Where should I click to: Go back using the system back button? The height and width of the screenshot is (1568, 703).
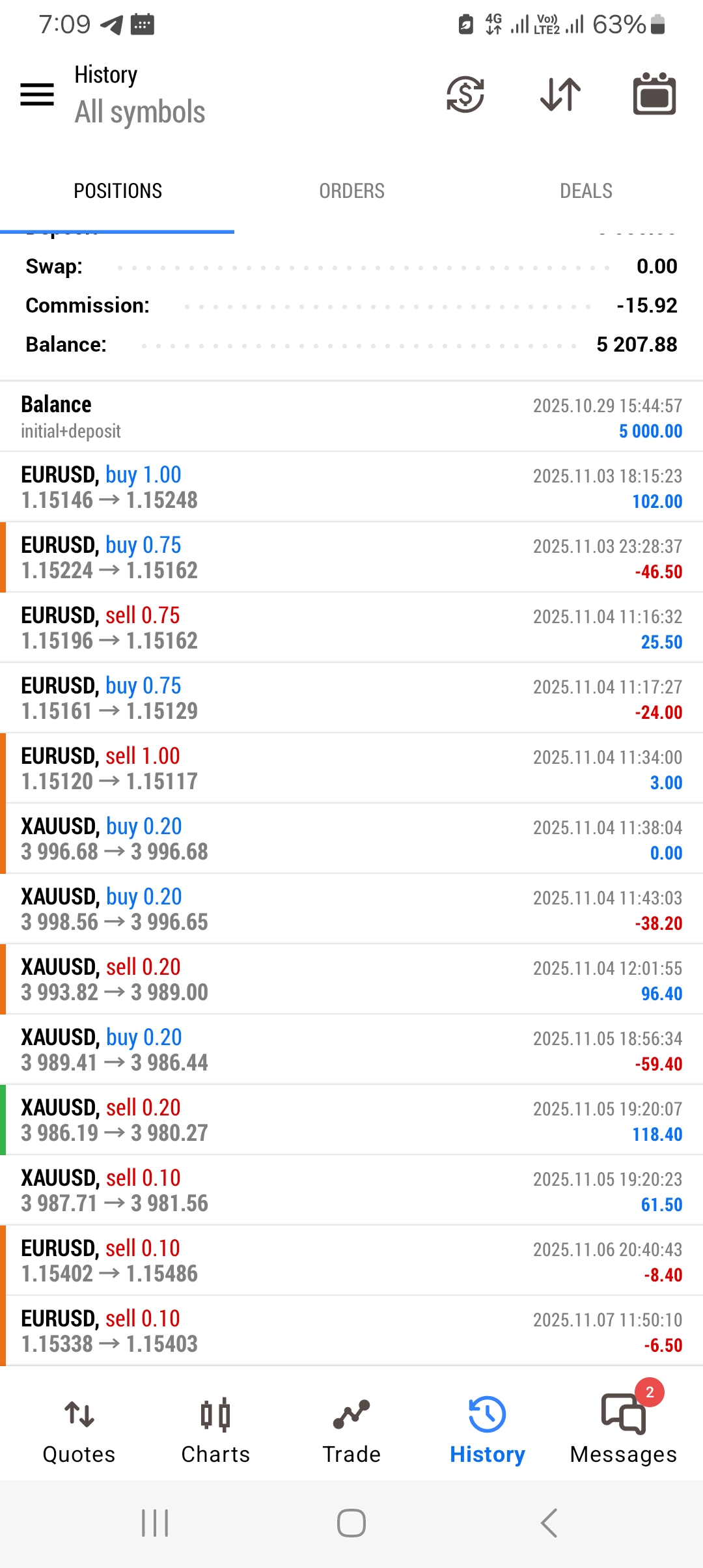click(549, 1523)
